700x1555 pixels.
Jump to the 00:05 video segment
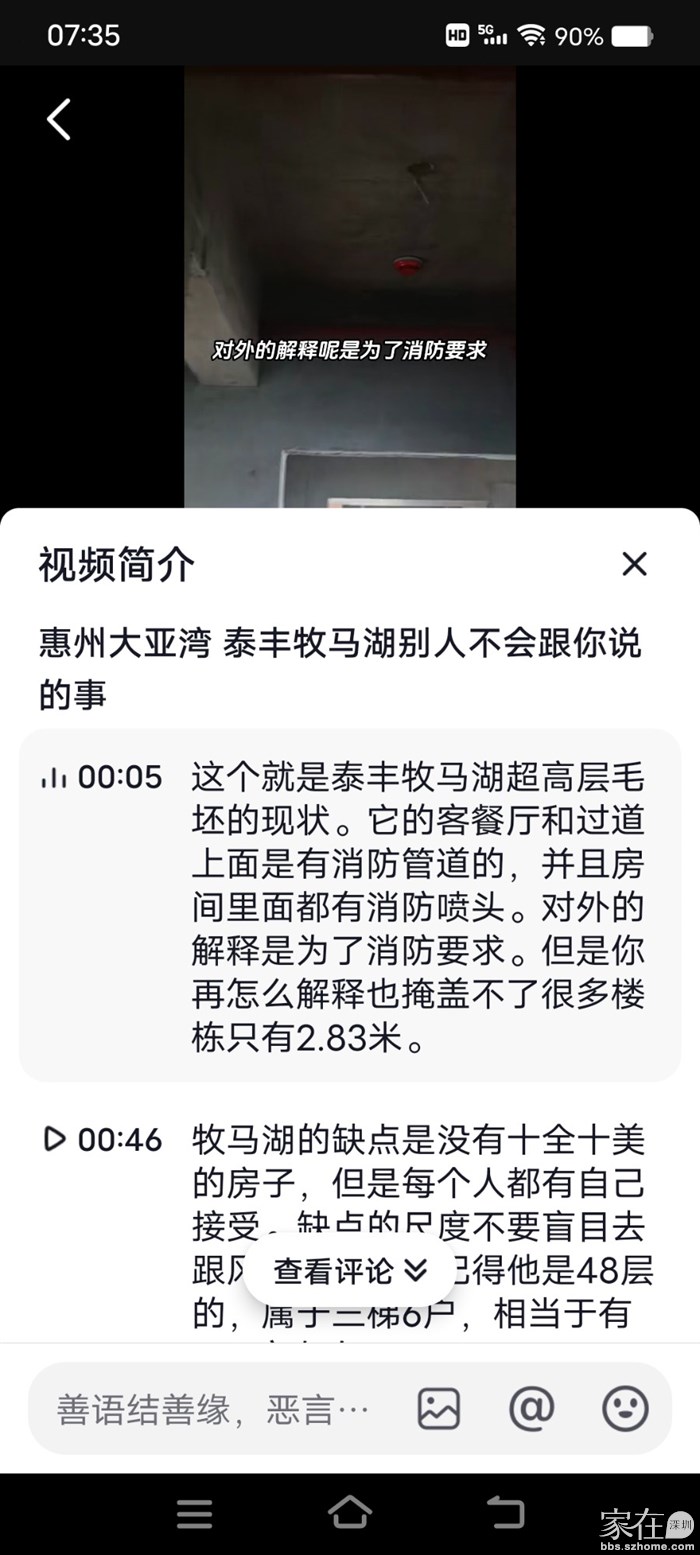click(x=101, y=777)
